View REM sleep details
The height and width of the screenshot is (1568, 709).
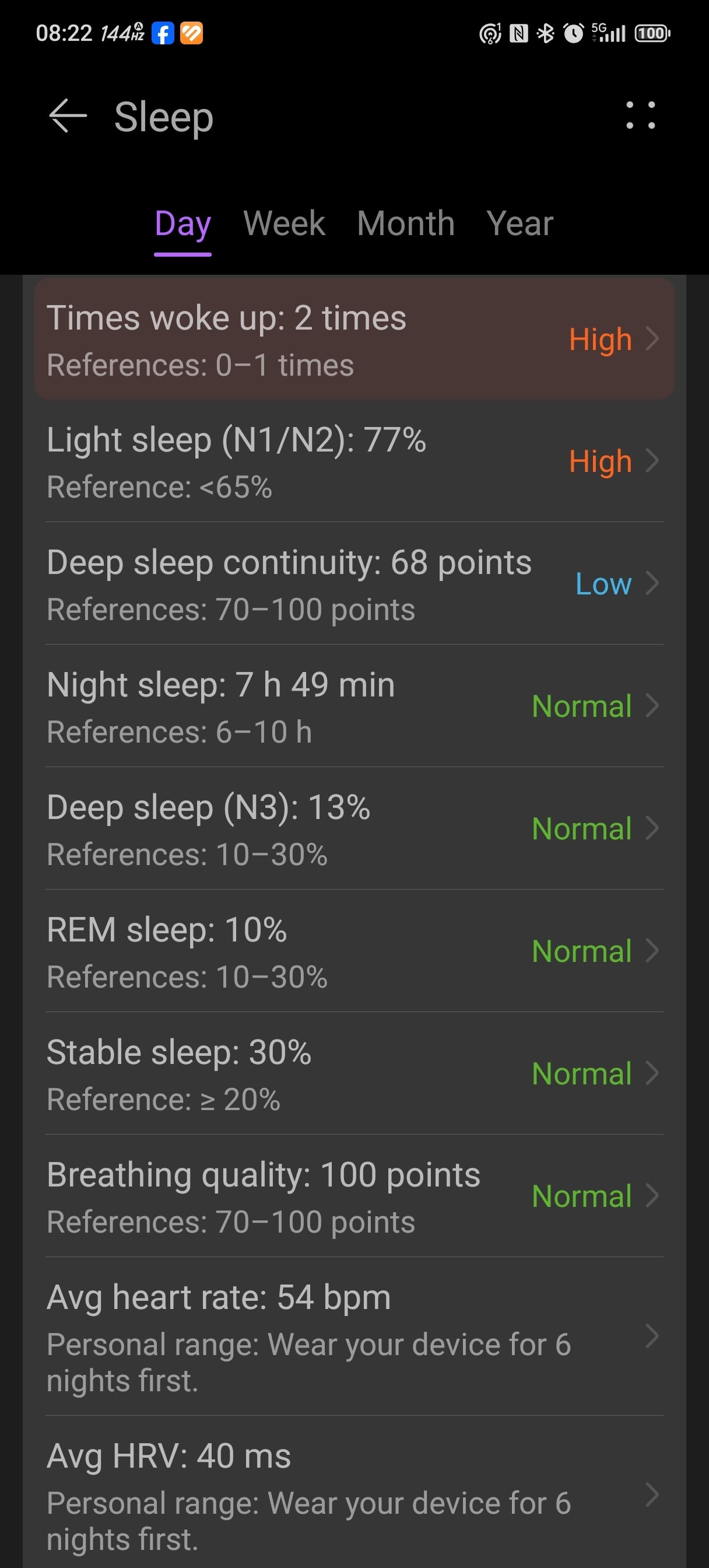click(354, 951)
